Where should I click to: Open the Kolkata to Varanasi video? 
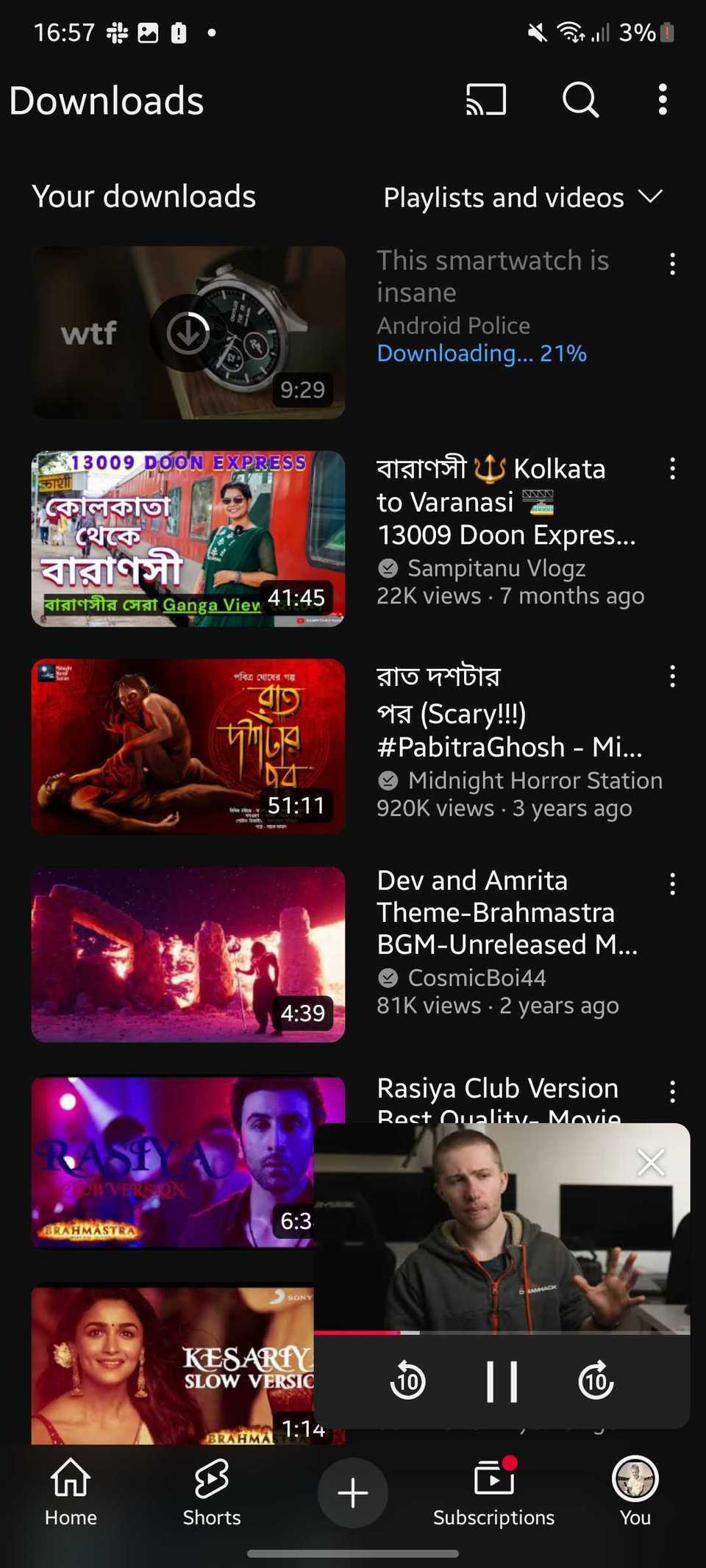tap(188, 539)
